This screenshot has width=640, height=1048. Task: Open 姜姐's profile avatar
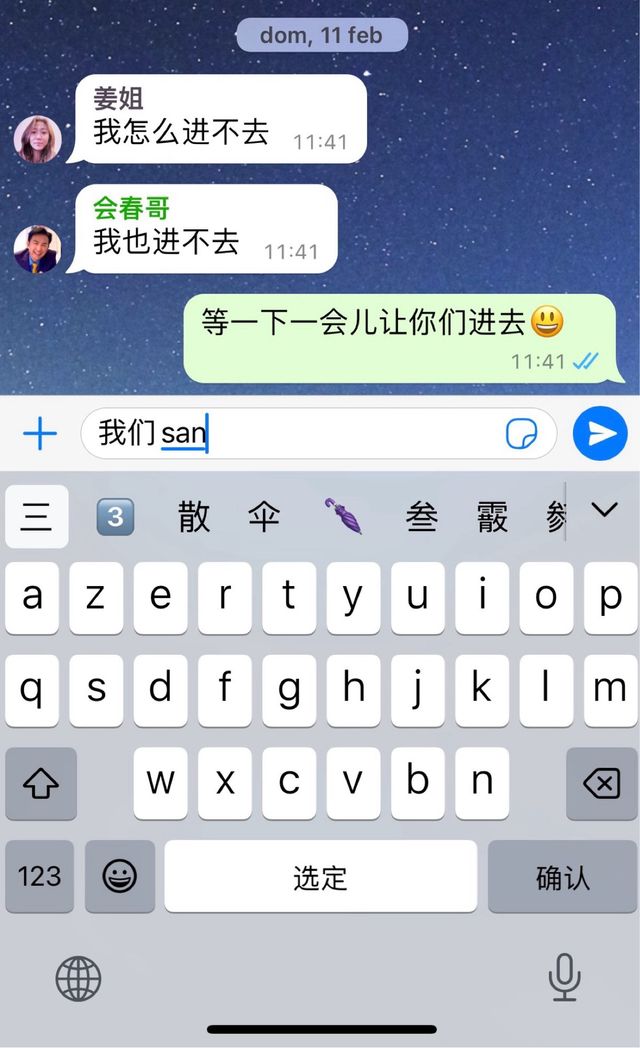click(x=38, y=139)
